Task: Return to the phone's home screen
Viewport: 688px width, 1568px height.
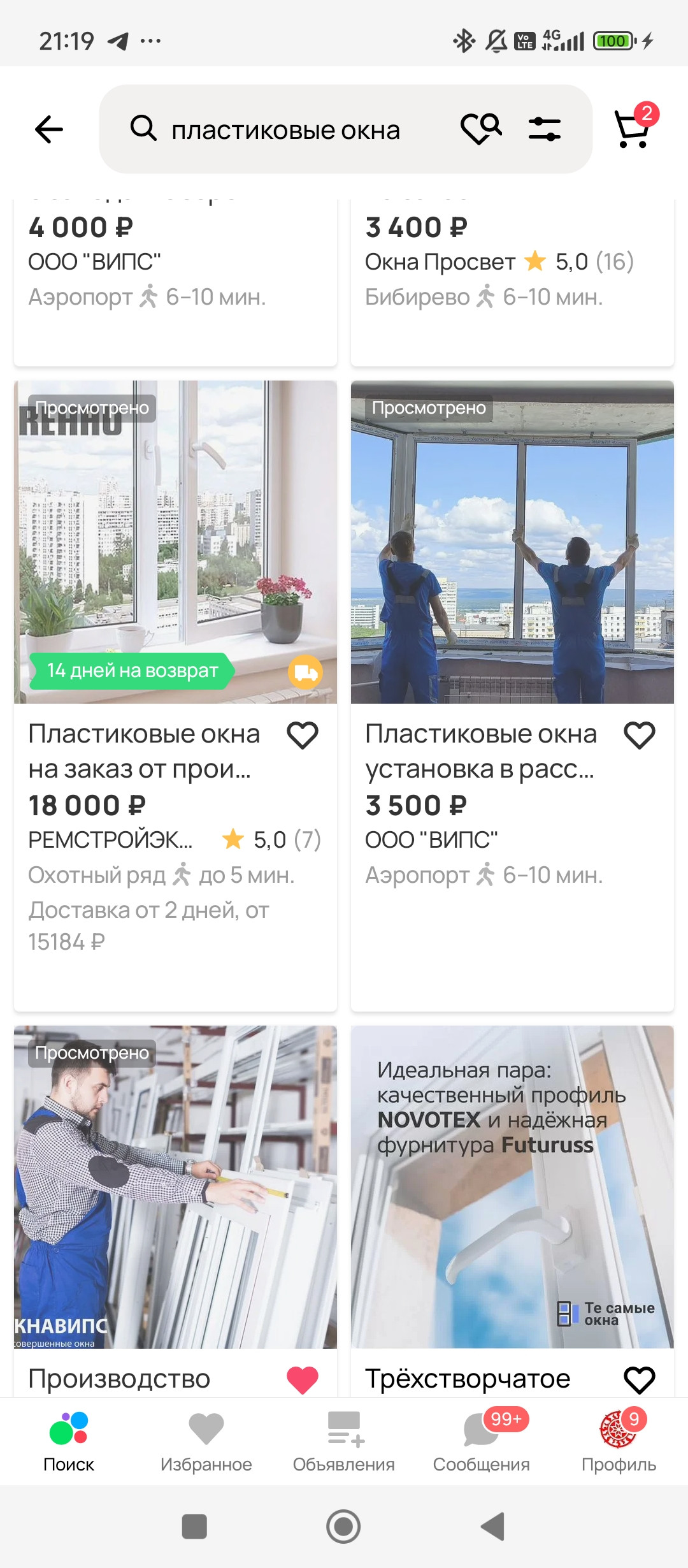Action: (343, 1527)
